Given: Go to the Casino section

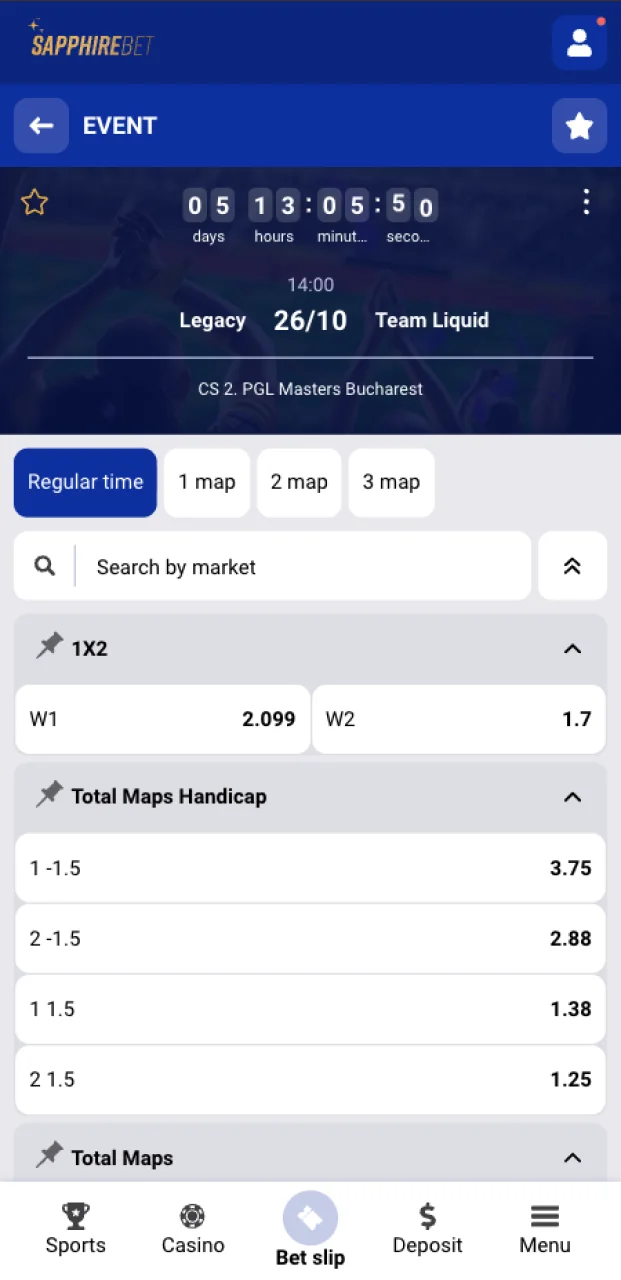Looking at the screenshot, I should click(x=193, y=1230).
